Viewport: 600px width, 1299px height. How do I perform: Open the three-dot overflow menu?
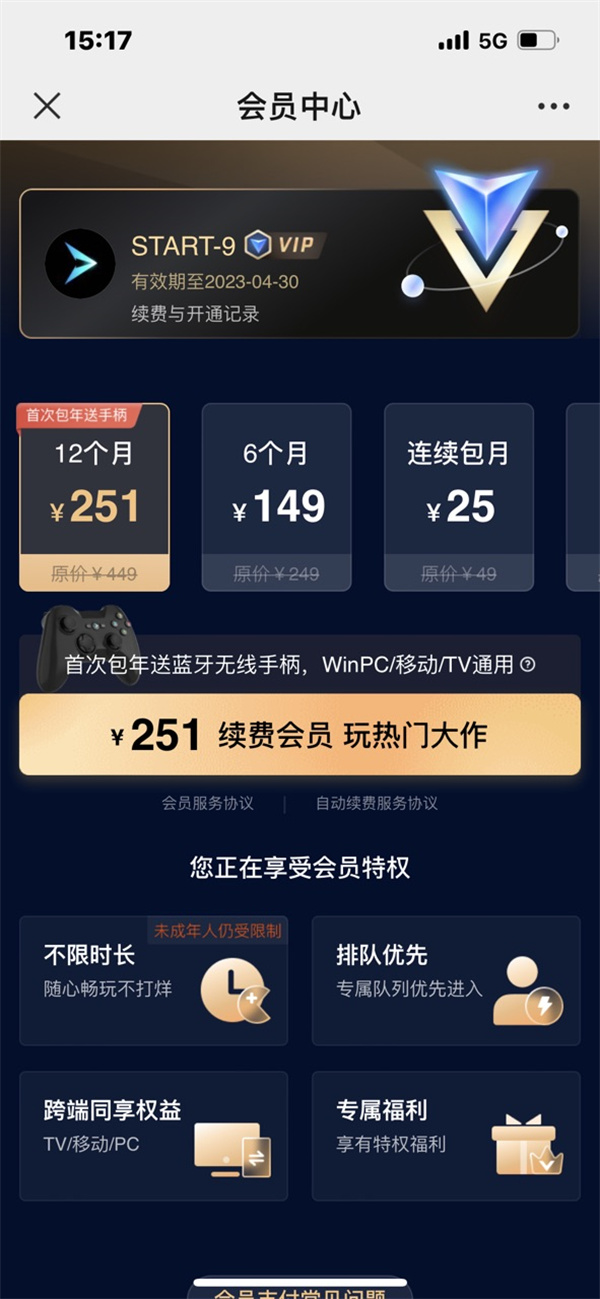[552, 106]
